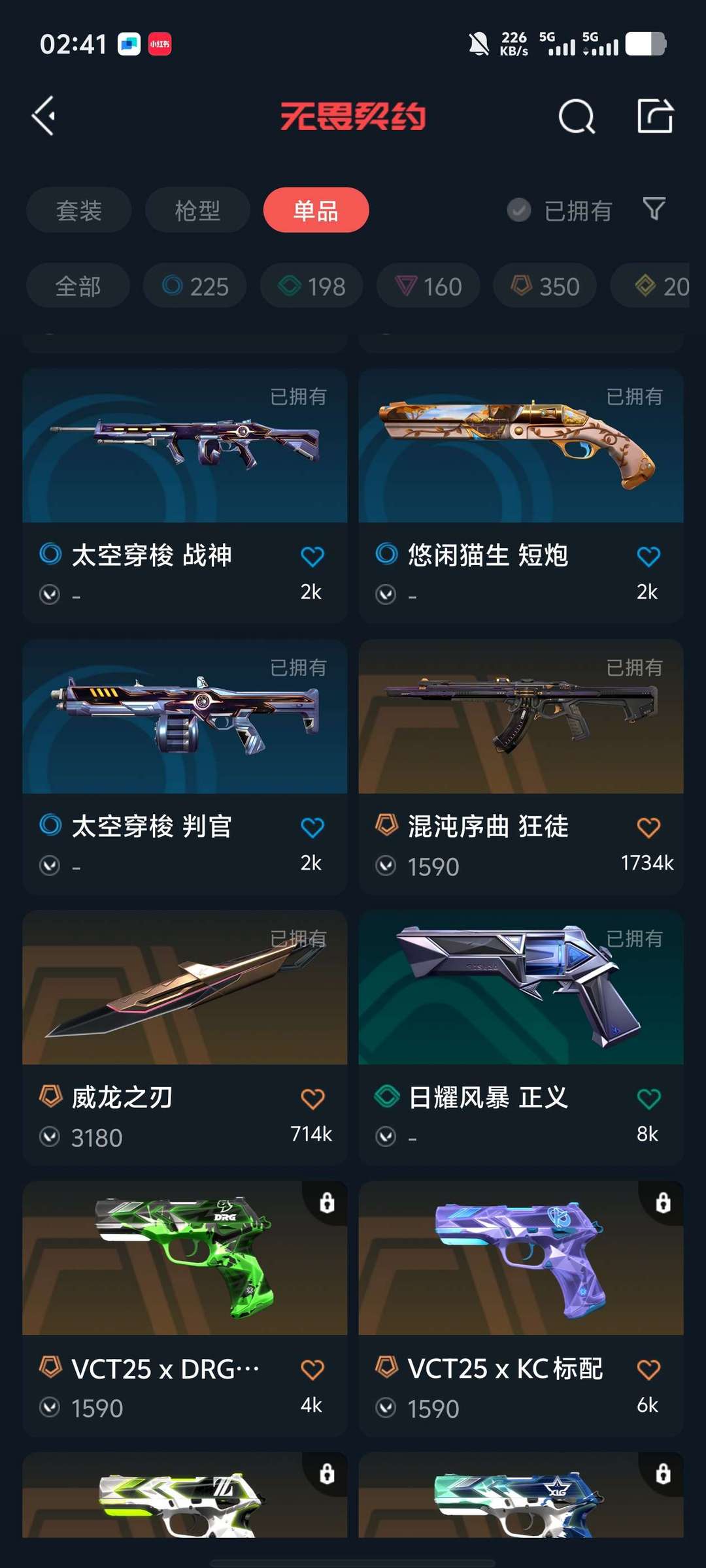This screenshot has width=706, height=1568.
Task: Open the 威龙之刃 skin card
Action: [185, 1037]
